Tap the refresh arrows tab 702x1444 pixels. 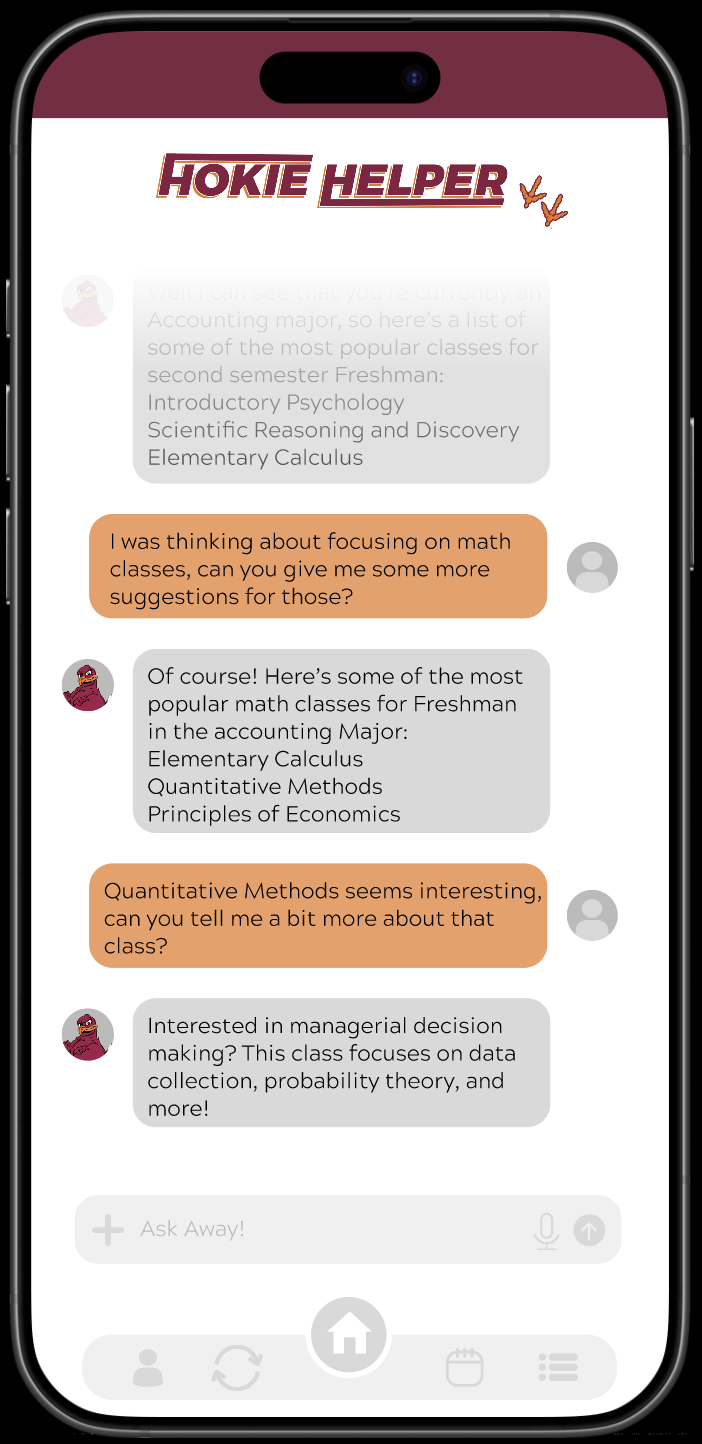click(x=237, y=1367)
